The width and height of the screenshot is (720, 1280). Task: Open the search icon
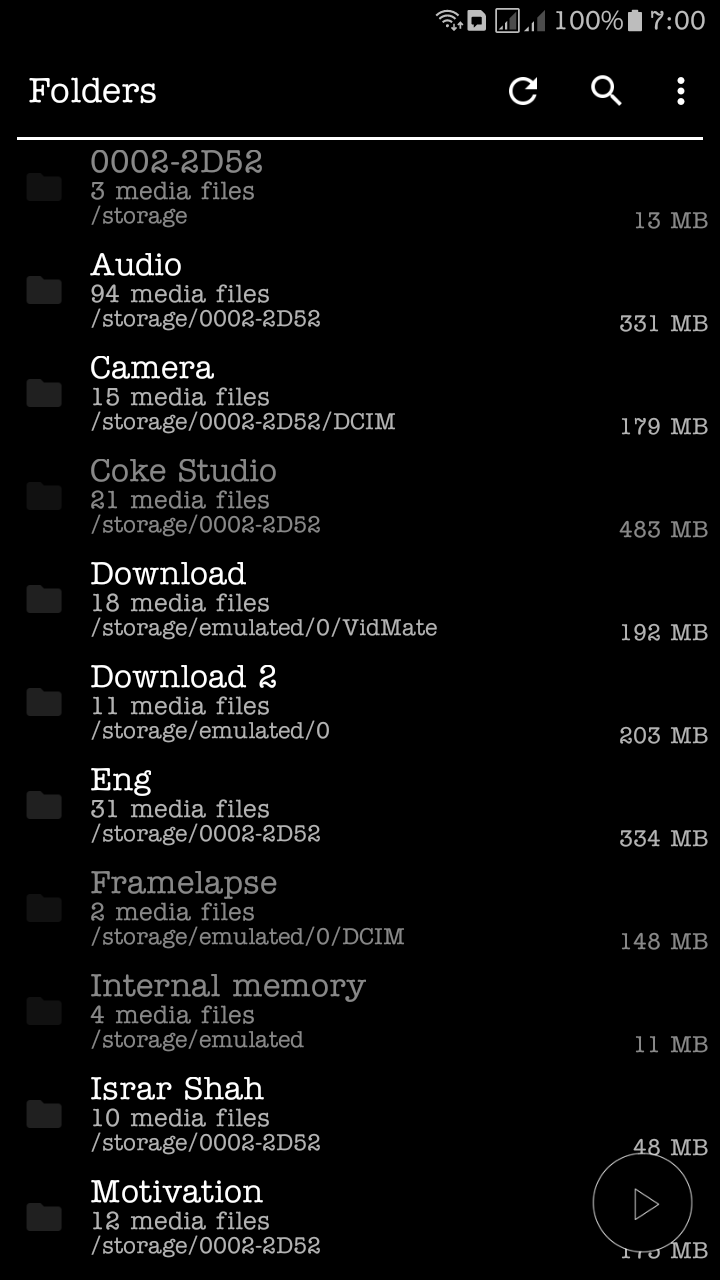click(x=605, y=91)
